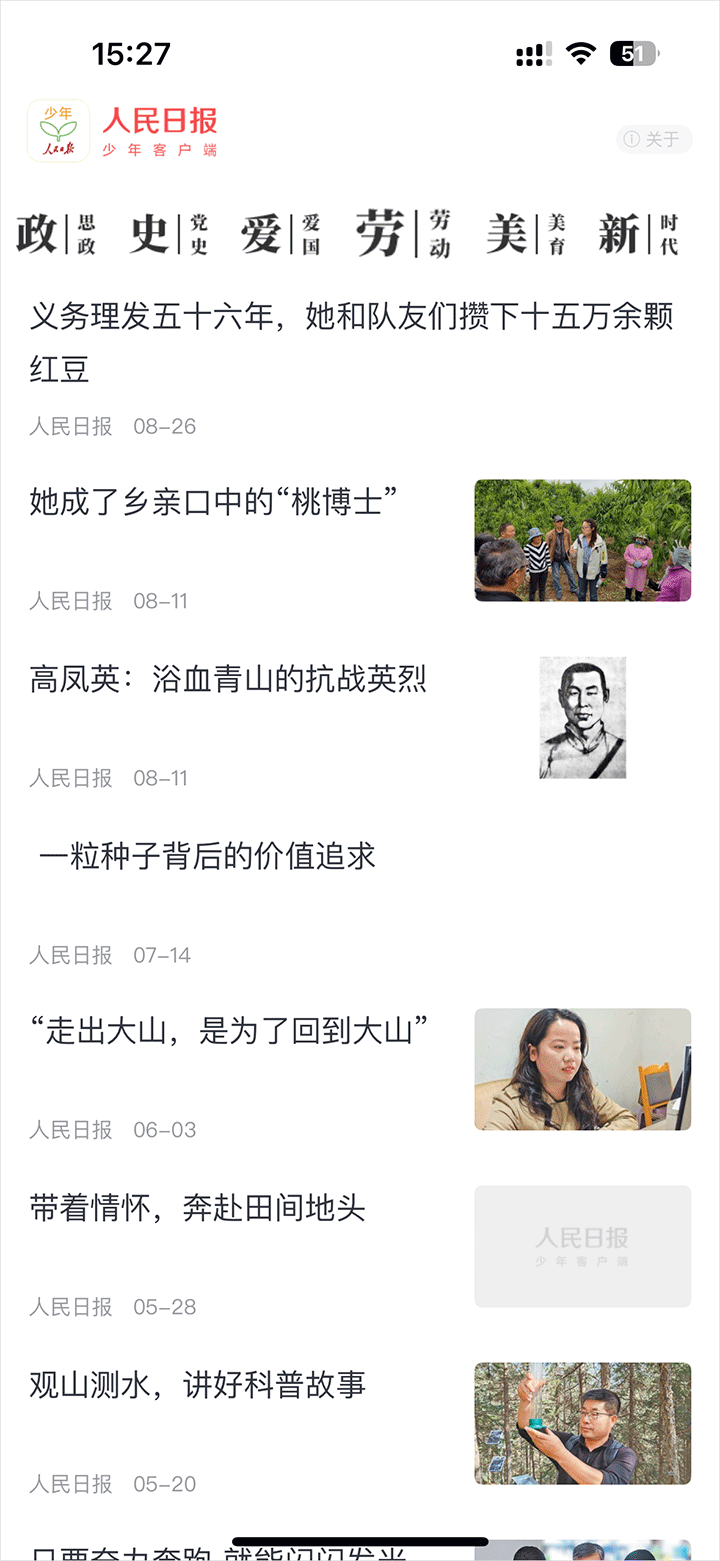Go to the 美育 tab
Image resolution: width=720 pixels, height=1561 pixels.
click(526, 234)
